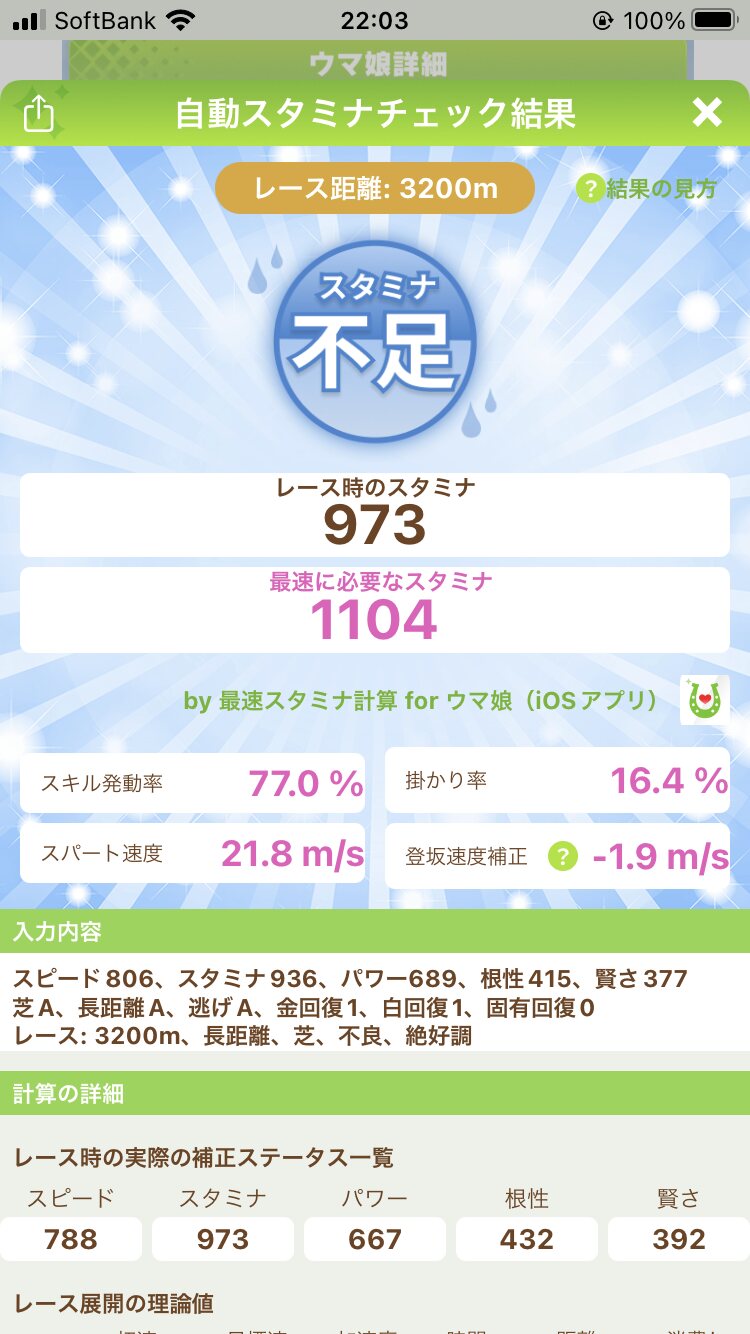This screenshot has height=1334, width=750.
Task: Close the stamina check result dialog
Action: 707,113
